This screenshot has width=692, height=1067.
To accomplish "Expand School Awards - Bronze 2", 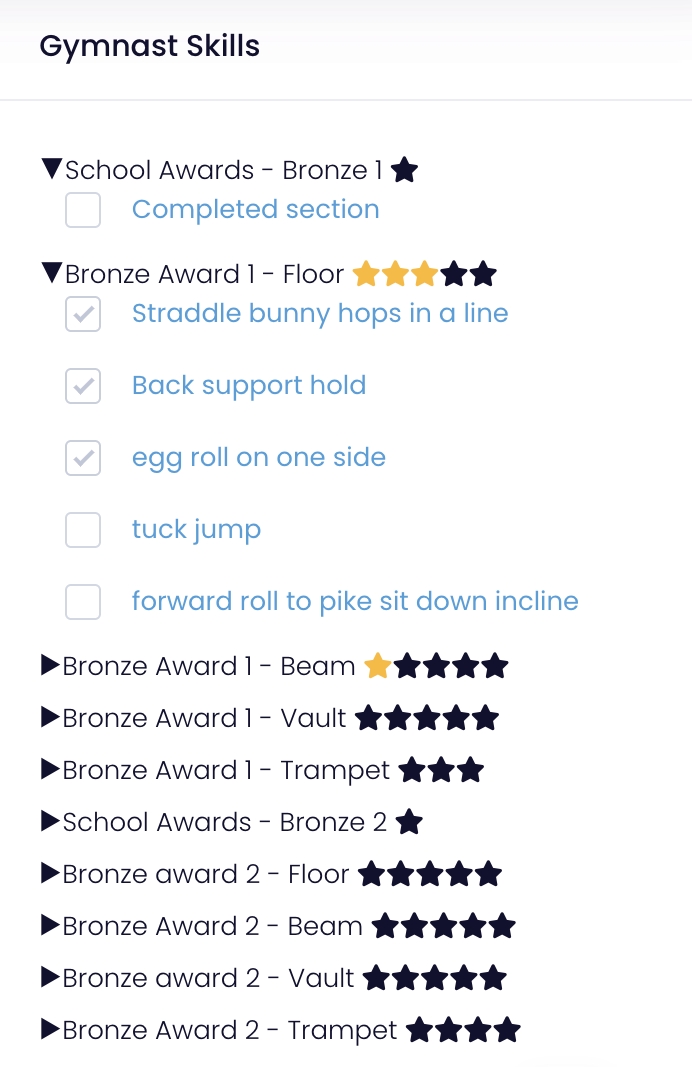I will click(50, 822).
